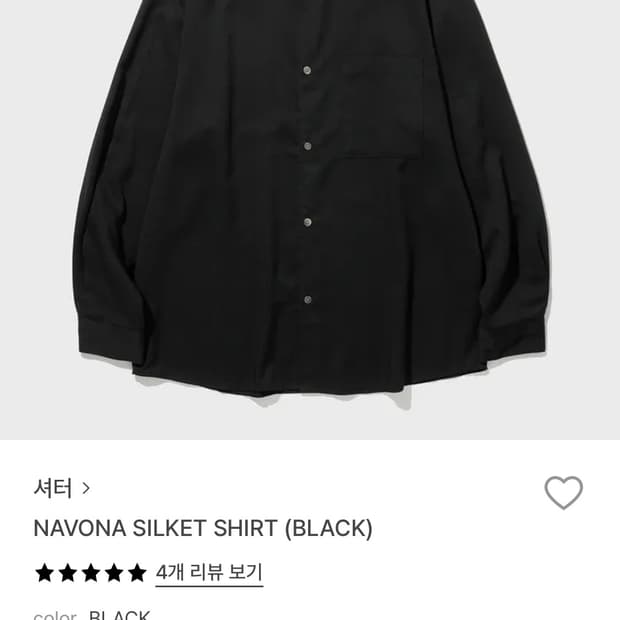The height and width of the screenshot is (620, 620).
Task: Open the 셔터 brand page
Action: (x=61, y=488)
